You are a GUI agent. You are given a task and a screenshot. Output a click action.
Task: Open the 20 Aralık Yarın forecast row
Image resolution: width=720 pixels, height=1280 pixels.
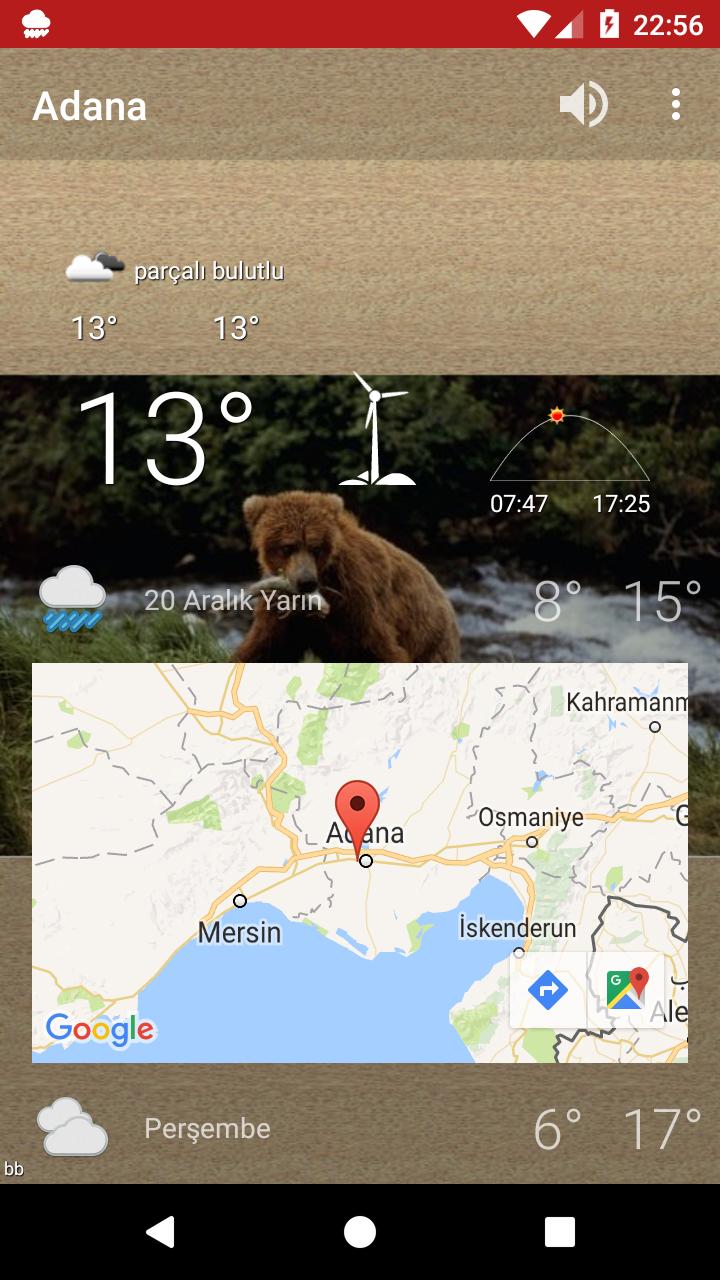[x=360, y=600]
